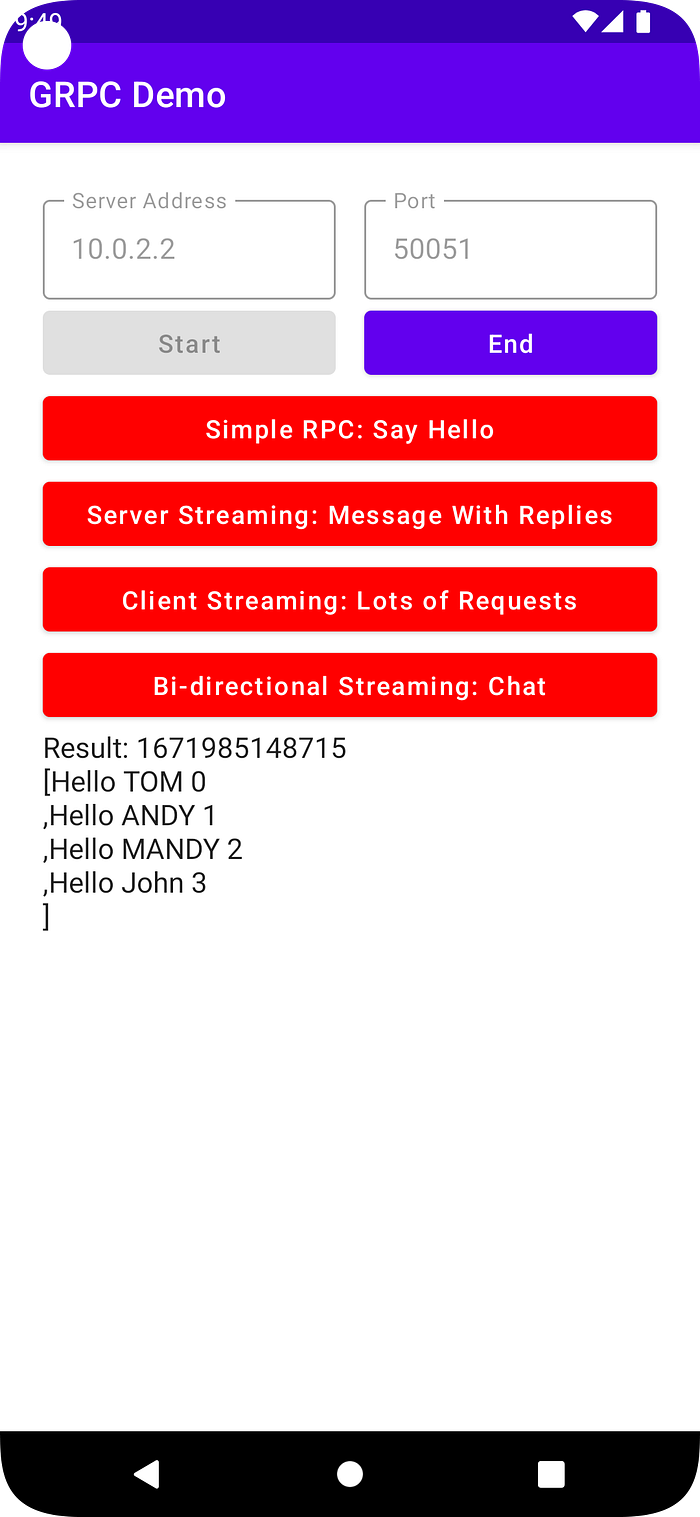Go back using the navigation bar
The width and height of the screenshot is (700, 1517).
coord(147,1473)
